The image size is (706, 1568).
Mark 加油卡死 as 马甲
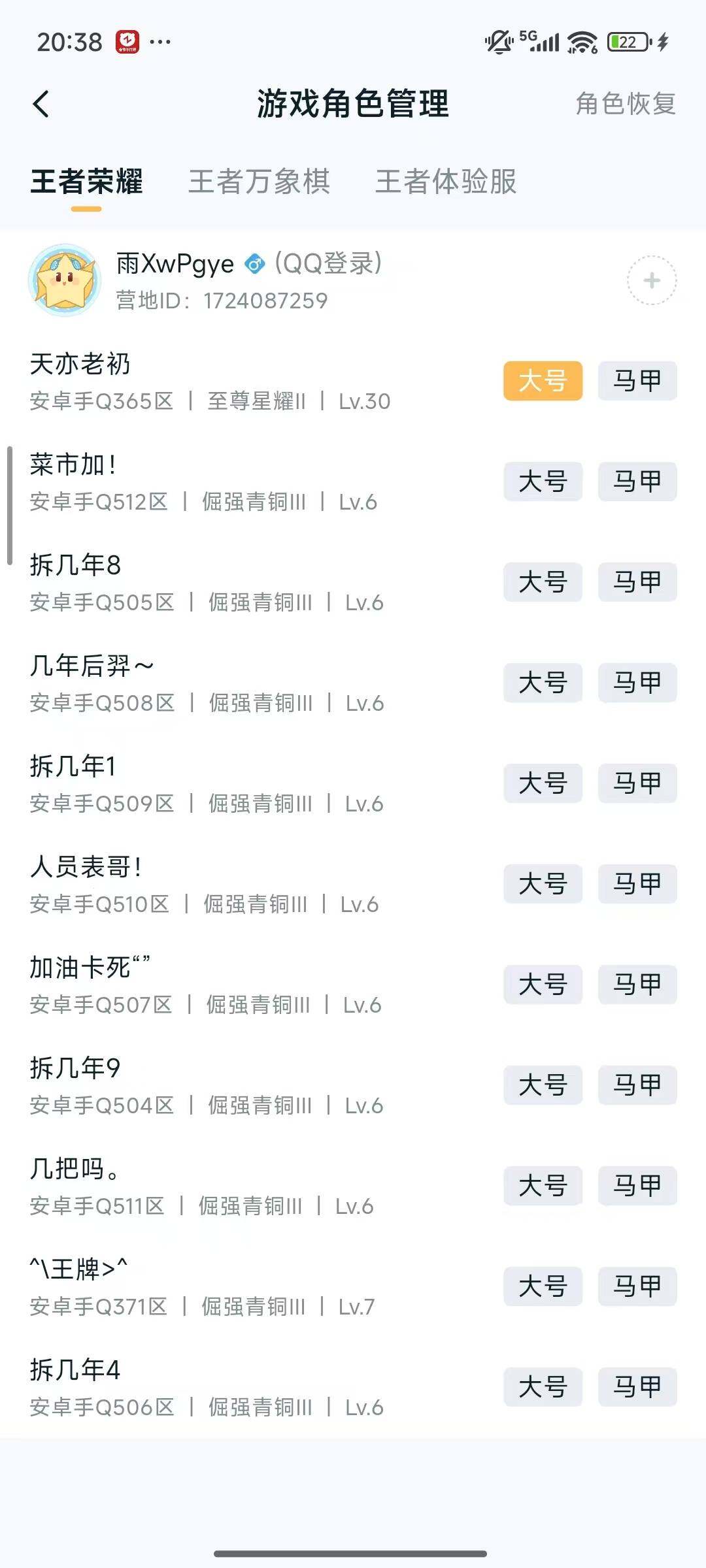pyautogui.click(x=637, y=985)
